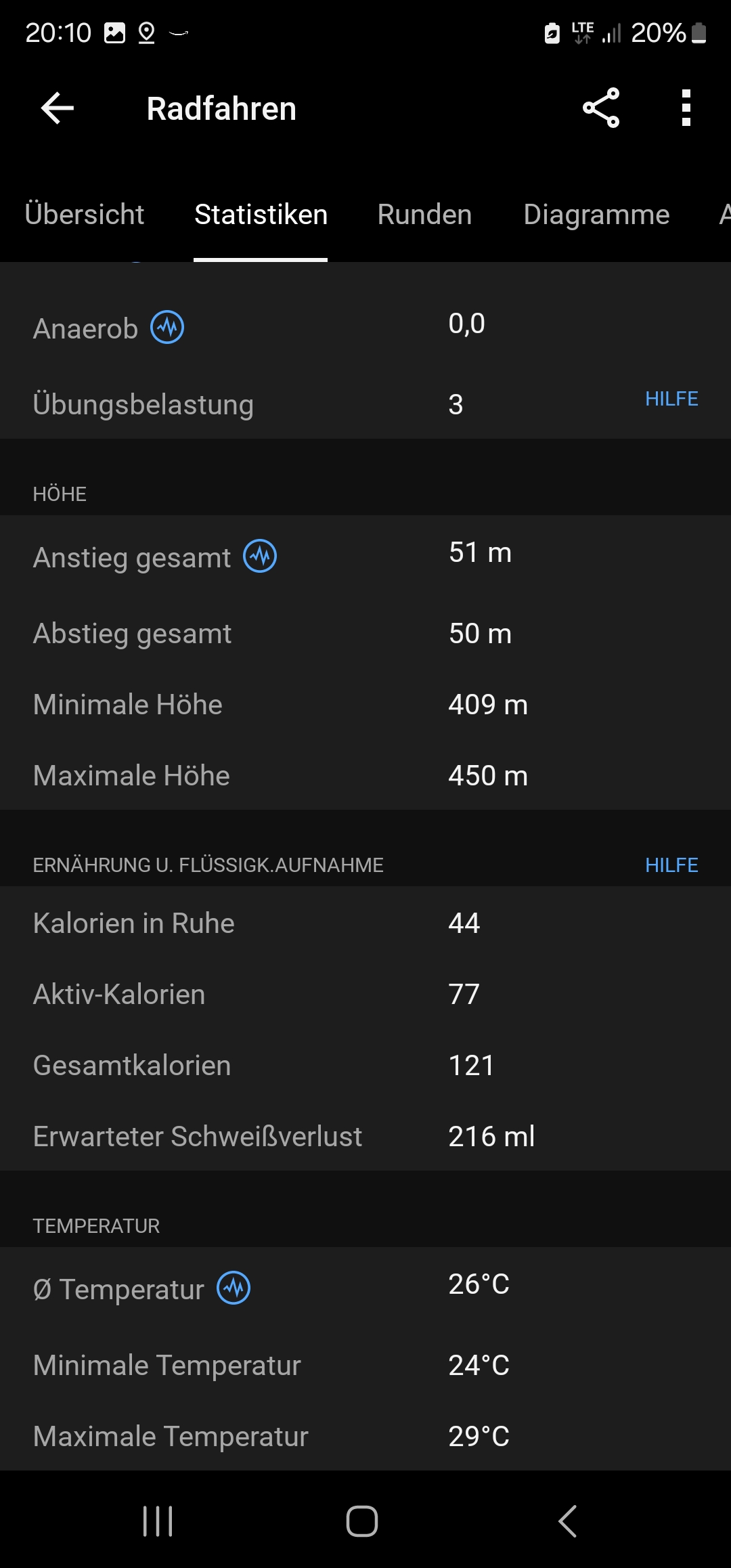Switch to the Übersicht tab

pos(85,215)
